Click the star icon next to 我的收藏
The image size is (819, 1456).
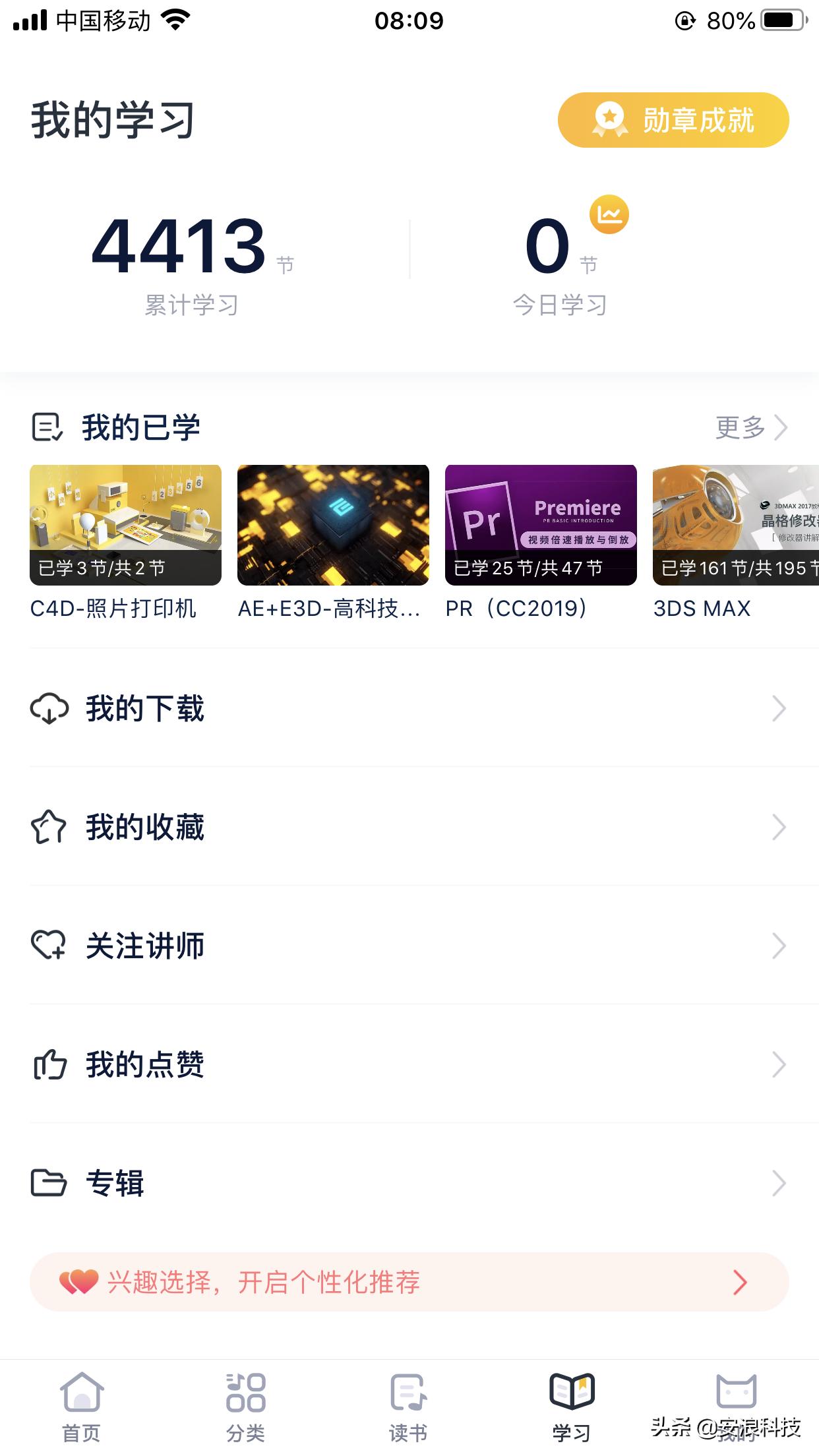pyautogui.click(x=49, y=828)
